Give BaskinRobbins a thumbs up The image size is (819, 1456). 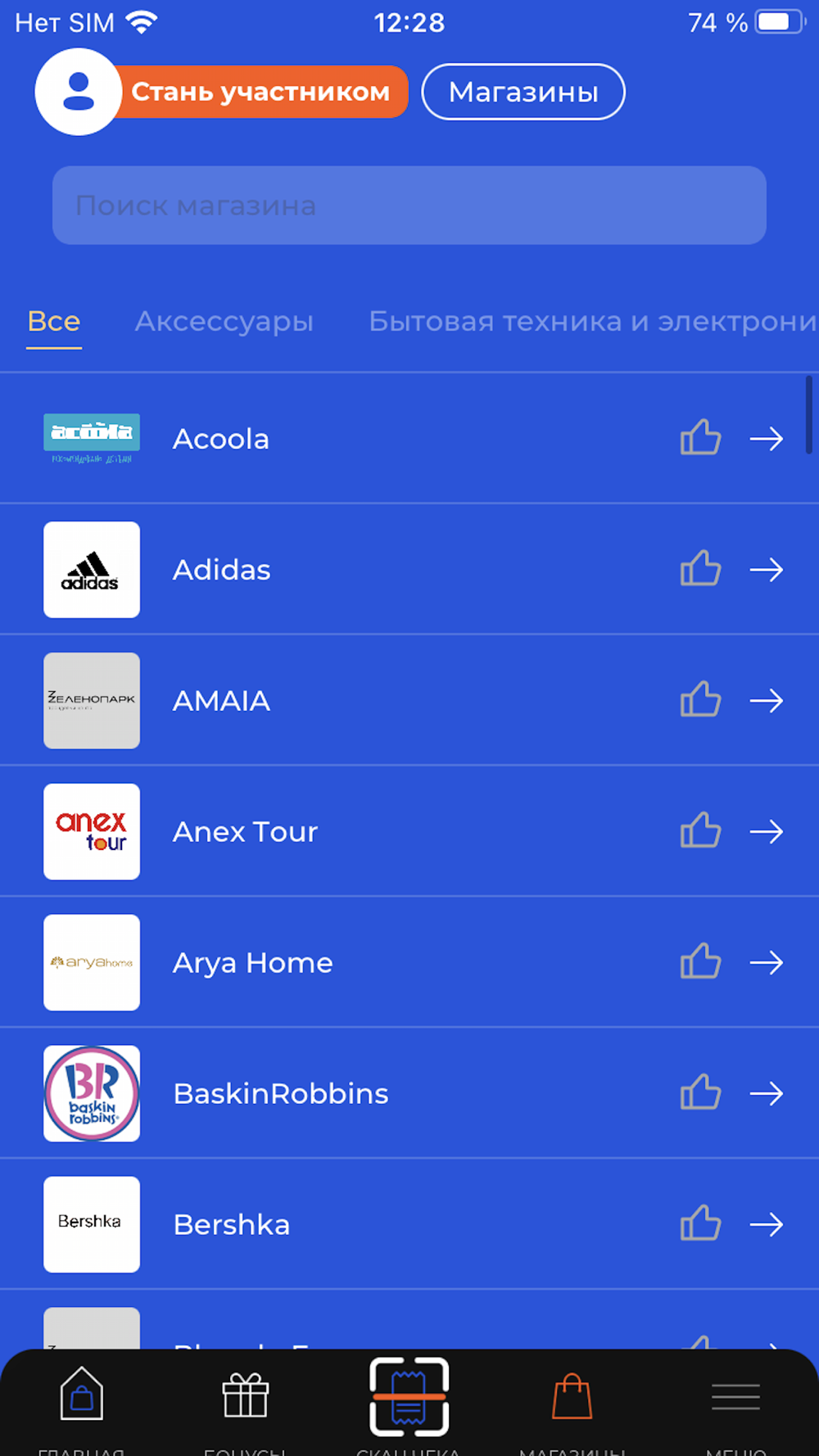(x=701, y=1093)
